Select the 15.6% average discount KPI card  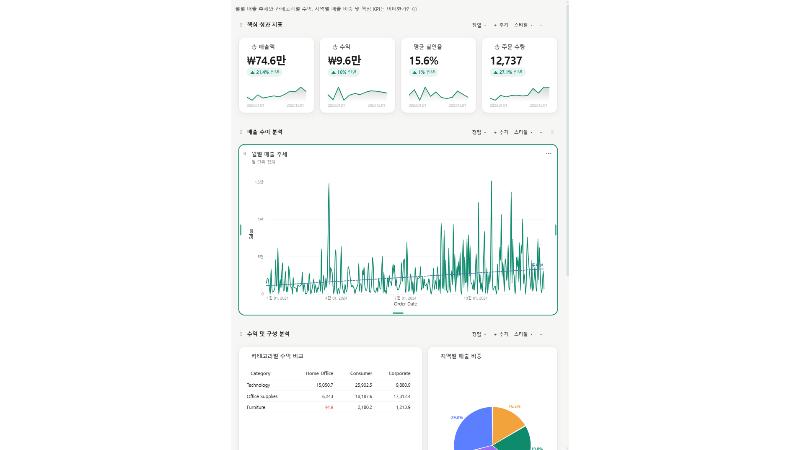(x=438, y=75)
